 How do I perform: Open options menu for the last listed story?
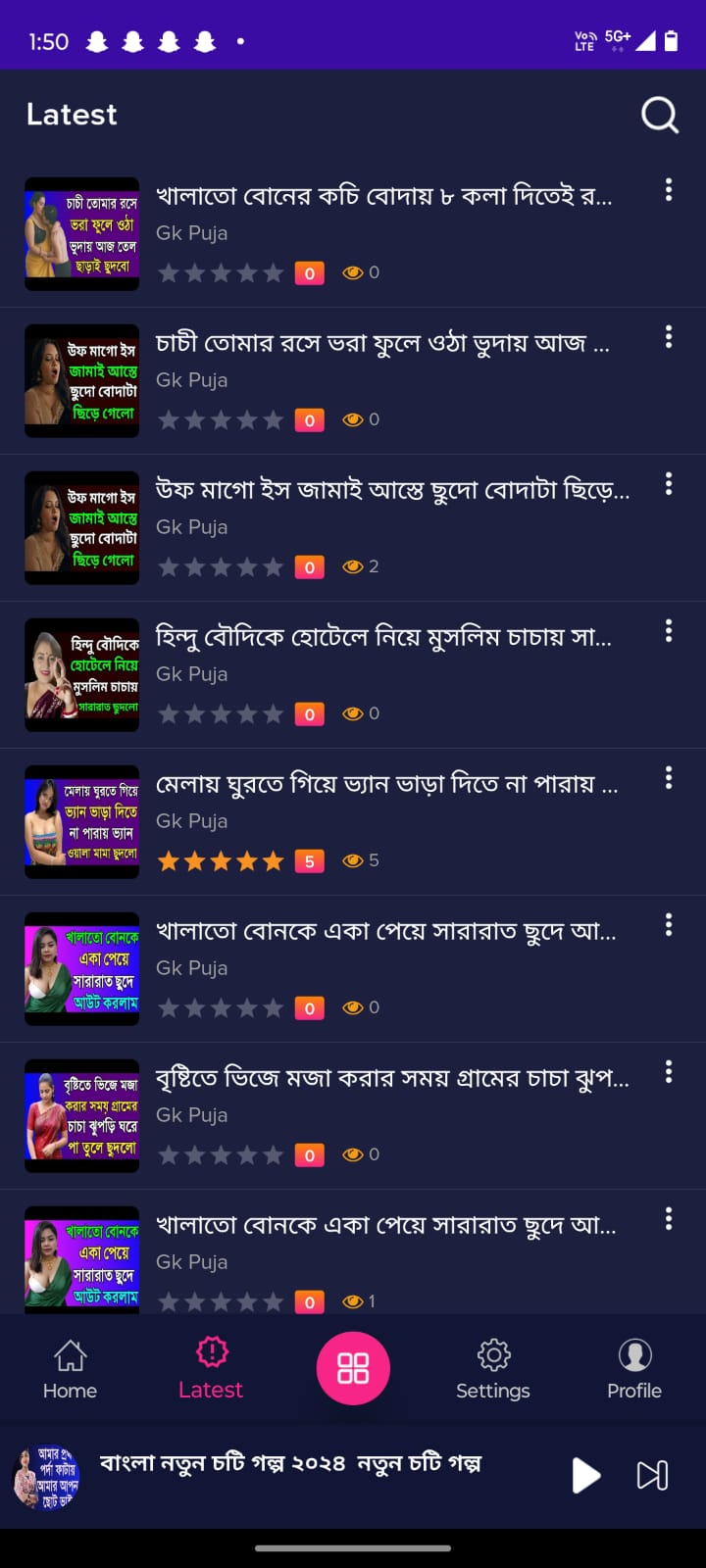668,1218
